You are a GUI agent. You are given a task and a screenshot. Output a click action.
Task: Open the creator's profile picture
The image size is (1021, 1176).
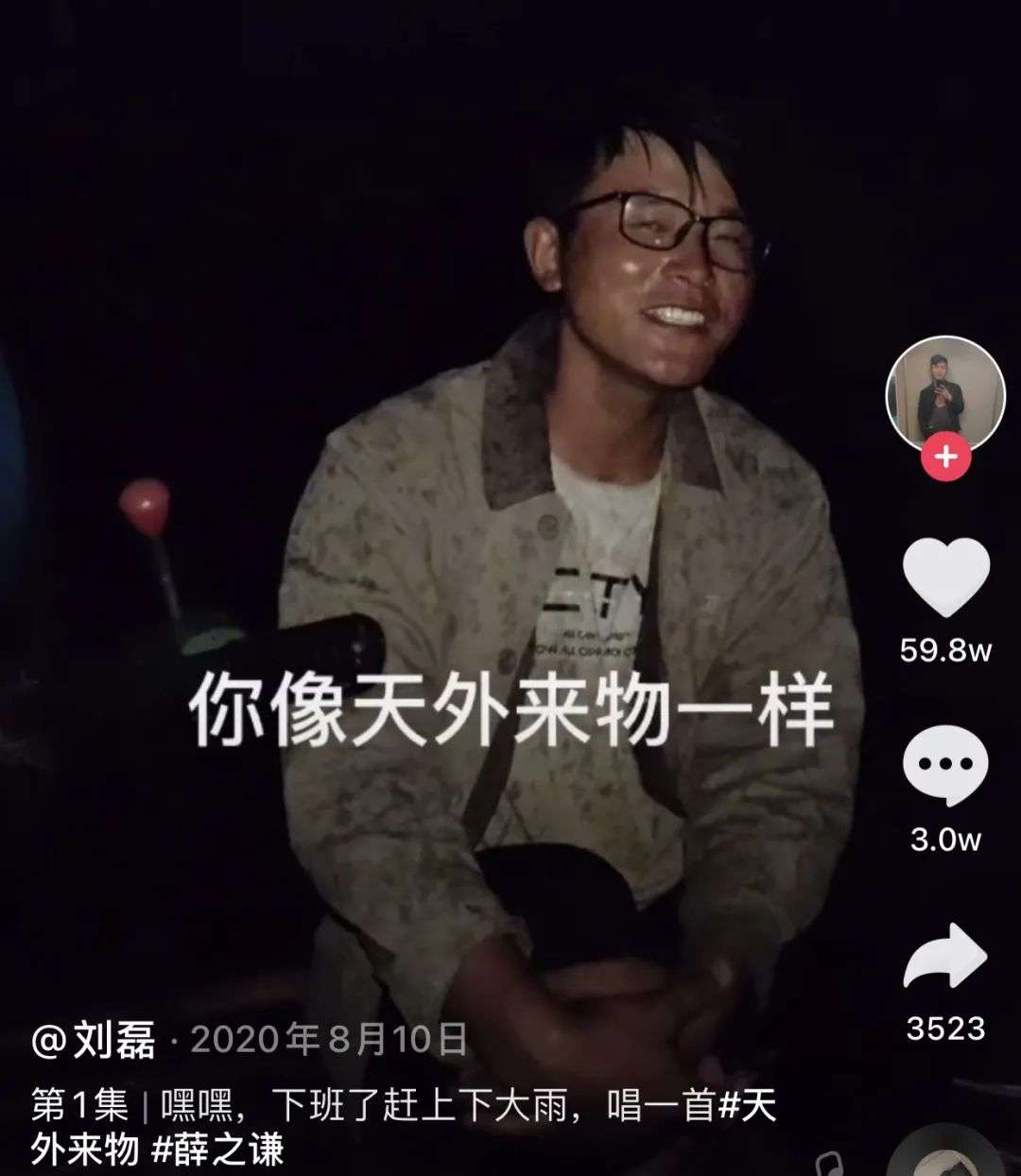[944, 394]
